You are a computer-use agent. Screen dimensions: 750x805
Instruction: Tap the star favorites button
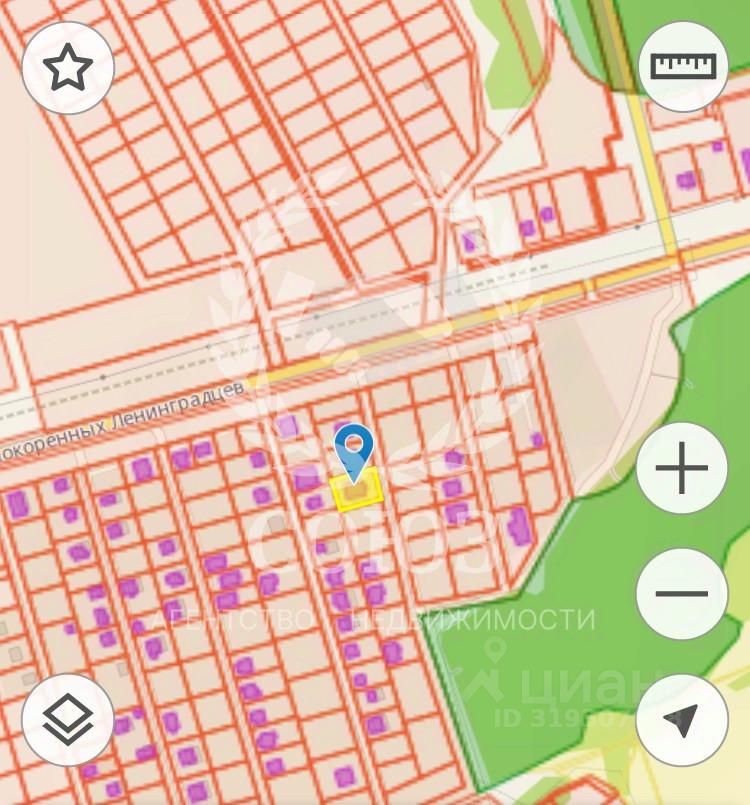coord(68,67)
